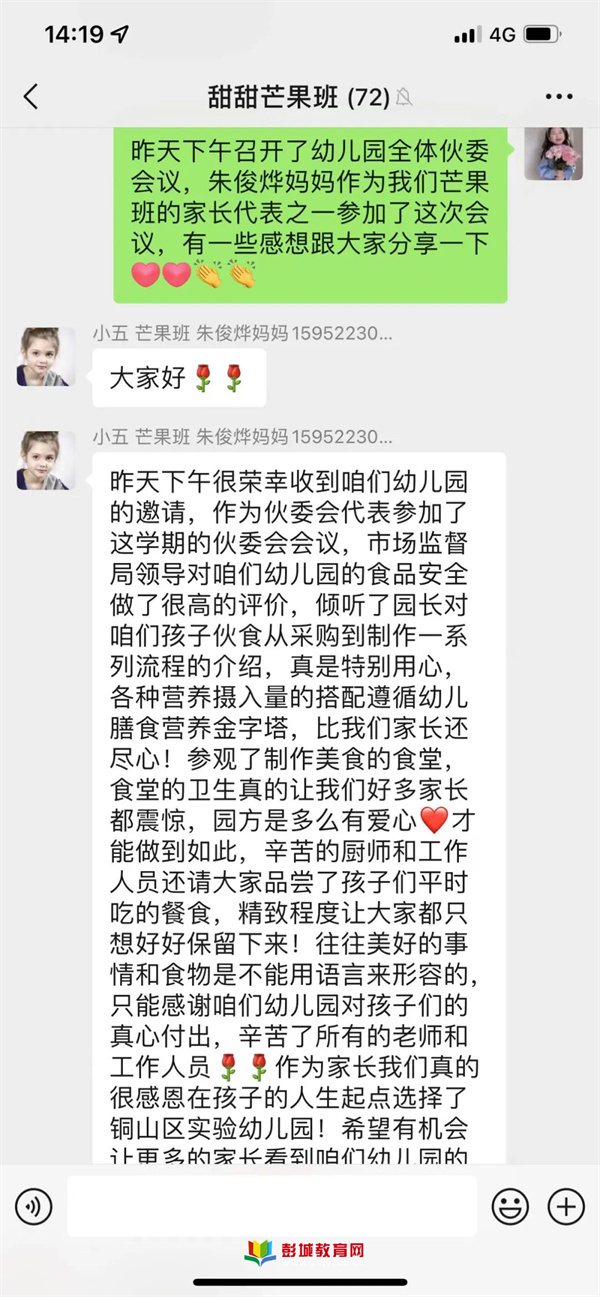Open the emoji picker
The width and height of the screenshot is (600, 1297).
point(510,1206)
